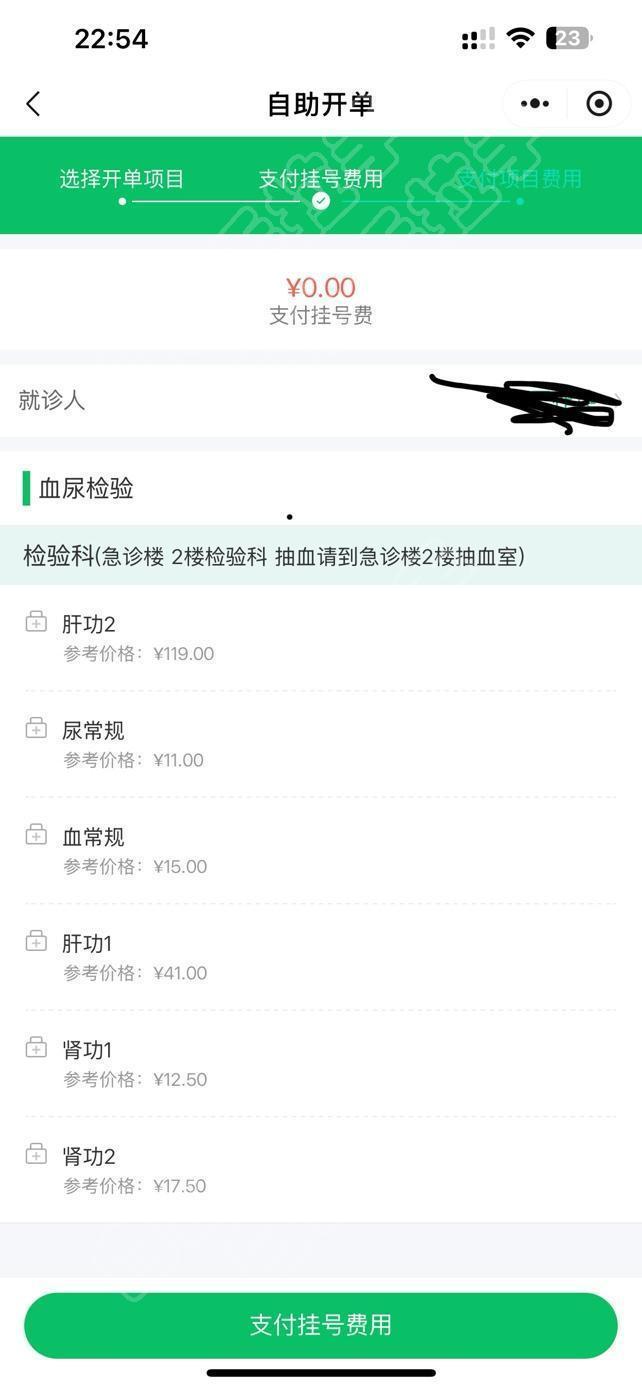This screenshot has height=1389, width=642.
Task: Open the mini program more options menu
Action: (535, 104)
